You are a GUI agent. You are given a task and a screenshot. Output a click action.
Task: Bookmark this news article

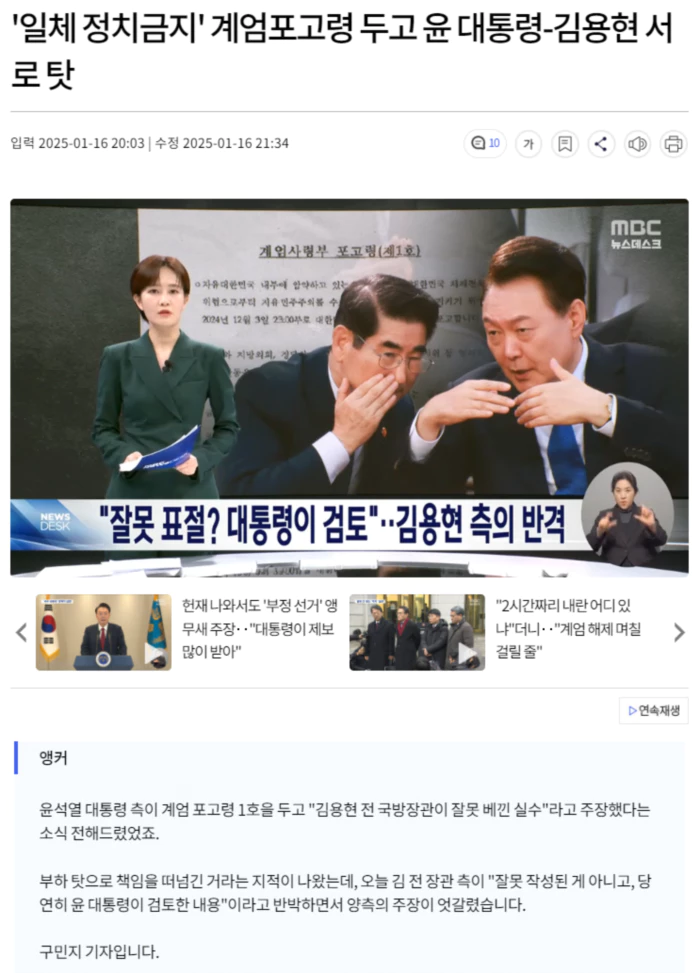click(565, 144)
